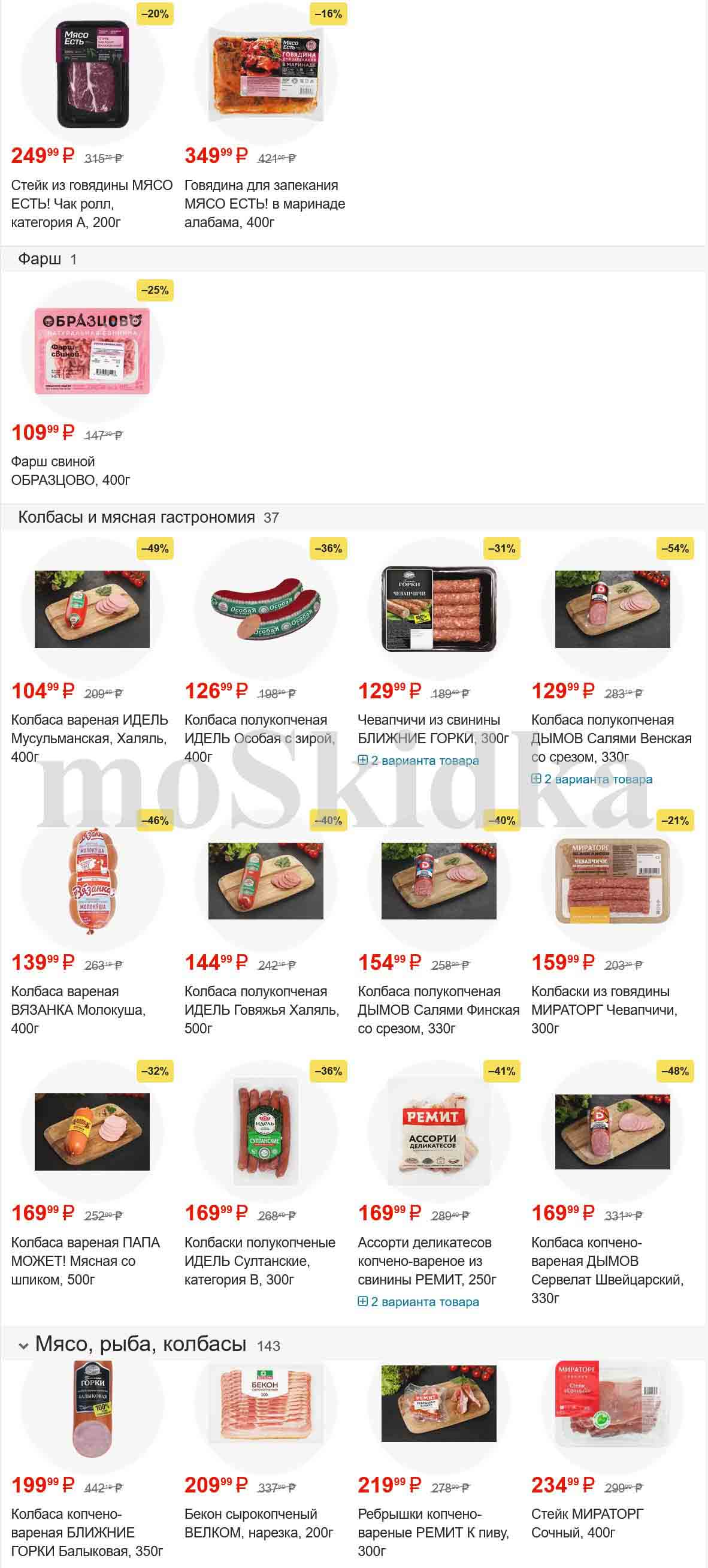
Task: Open ДЫМОВ Сервелат Швейцарский product
Action: pos(607,1270)
